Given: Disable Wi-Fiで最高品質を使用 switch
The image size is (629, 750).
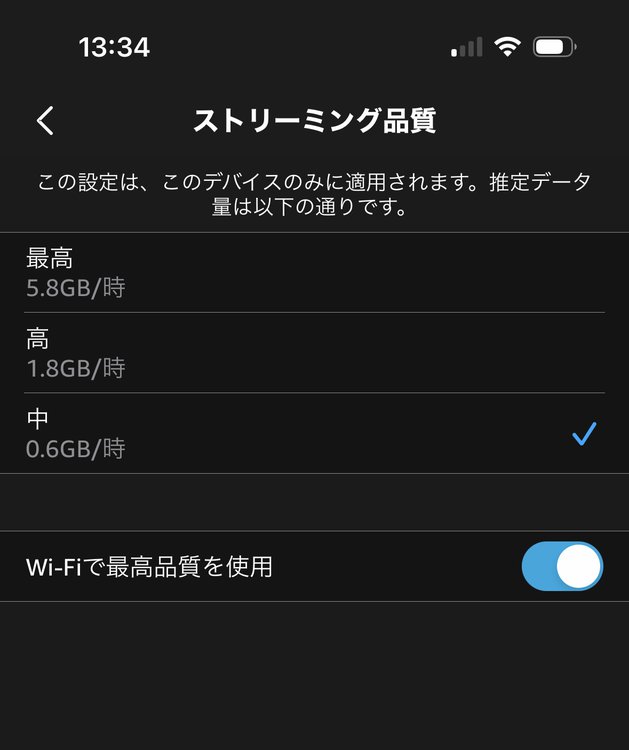Looking at the screenshot, I should click(561, 567).
